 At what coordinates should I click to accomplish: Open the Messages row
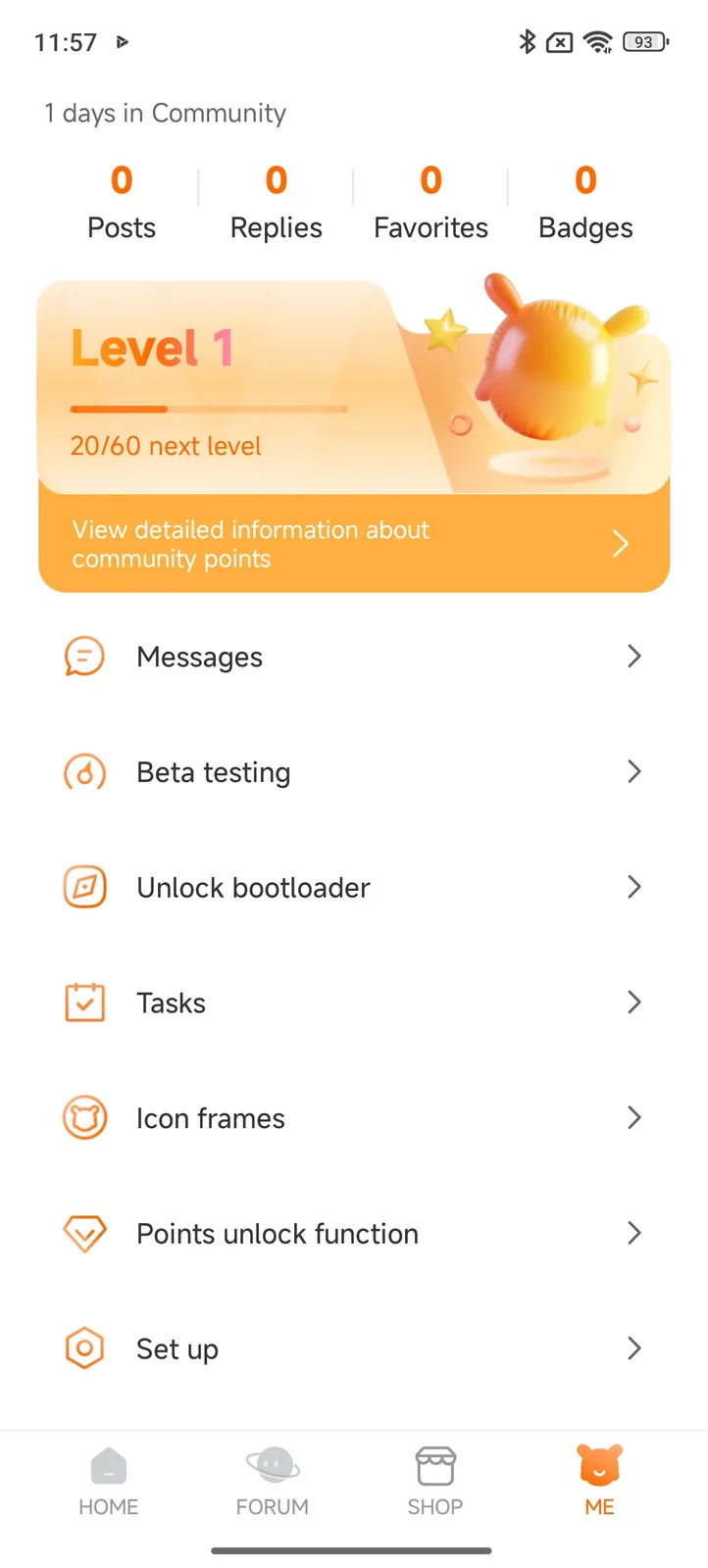click(x=353, y=657)
